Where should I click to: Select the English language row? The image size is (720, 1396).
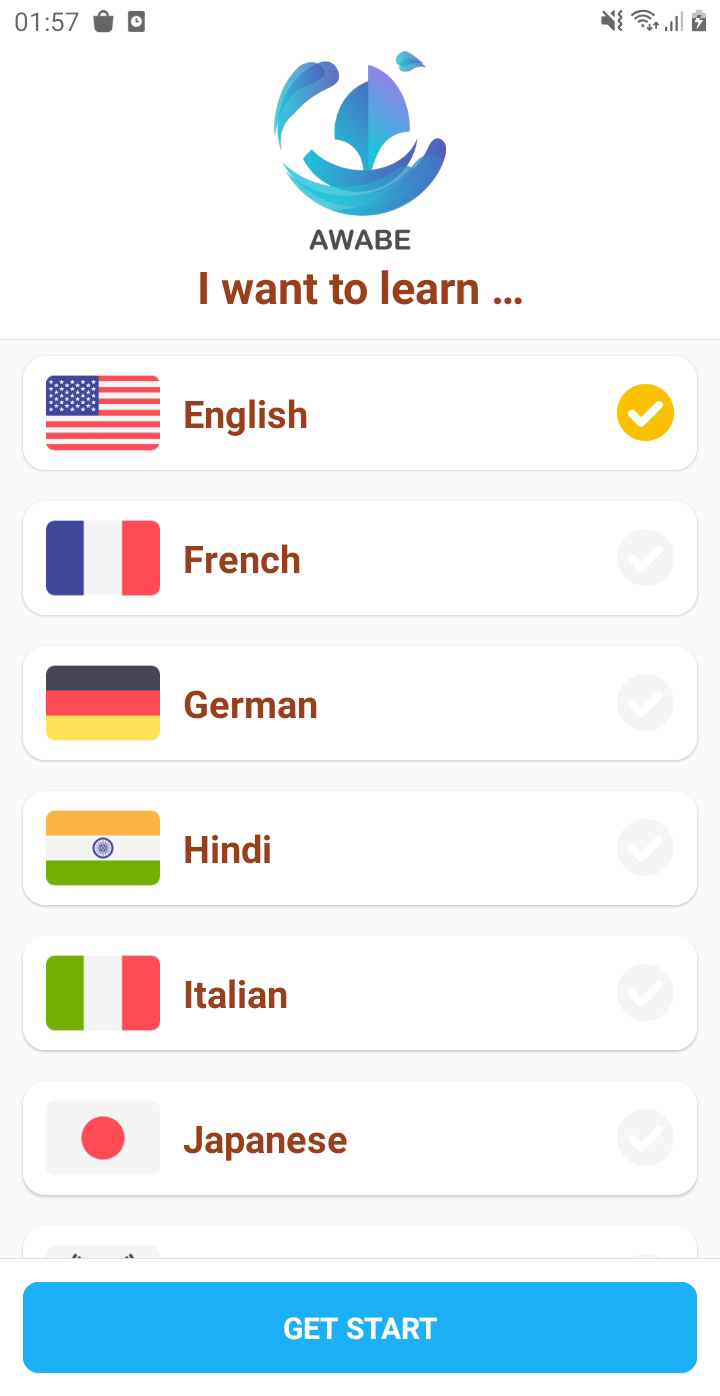pyautogui.click(x=360, y=412)
